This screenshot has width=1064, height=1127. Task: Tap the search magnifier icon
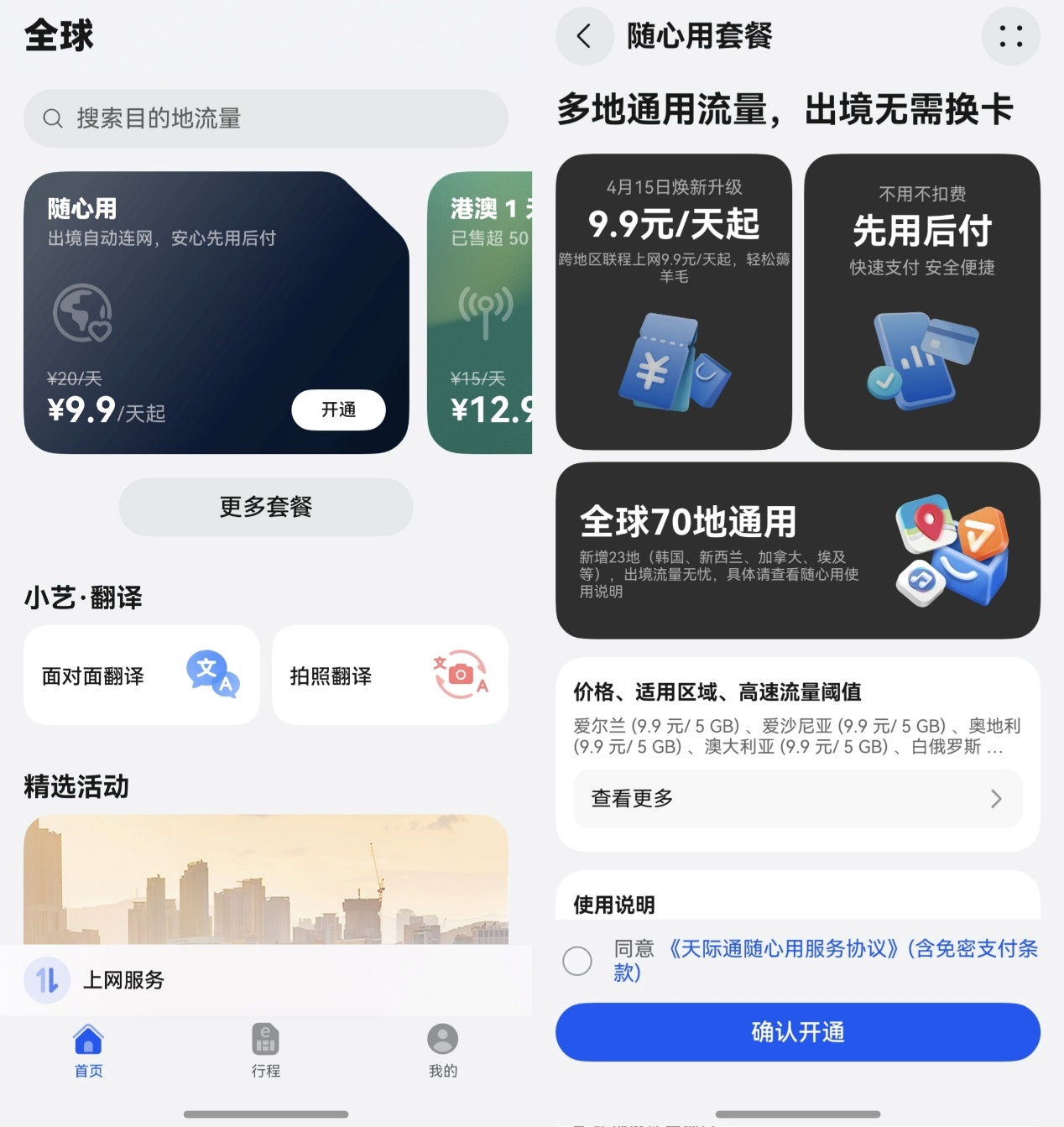(x=53, y=118)
